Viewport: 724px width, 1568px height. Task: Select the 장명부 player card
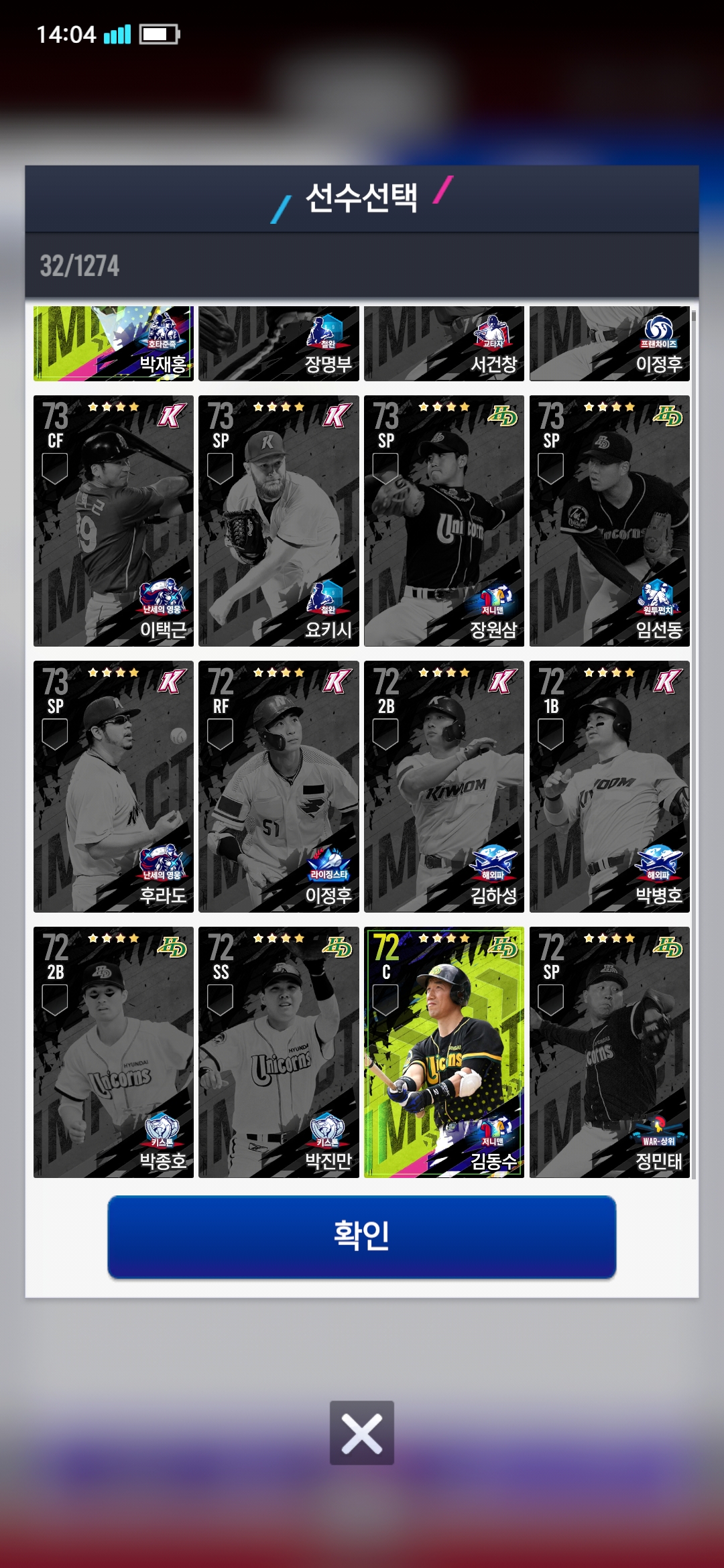pos(279,344)
